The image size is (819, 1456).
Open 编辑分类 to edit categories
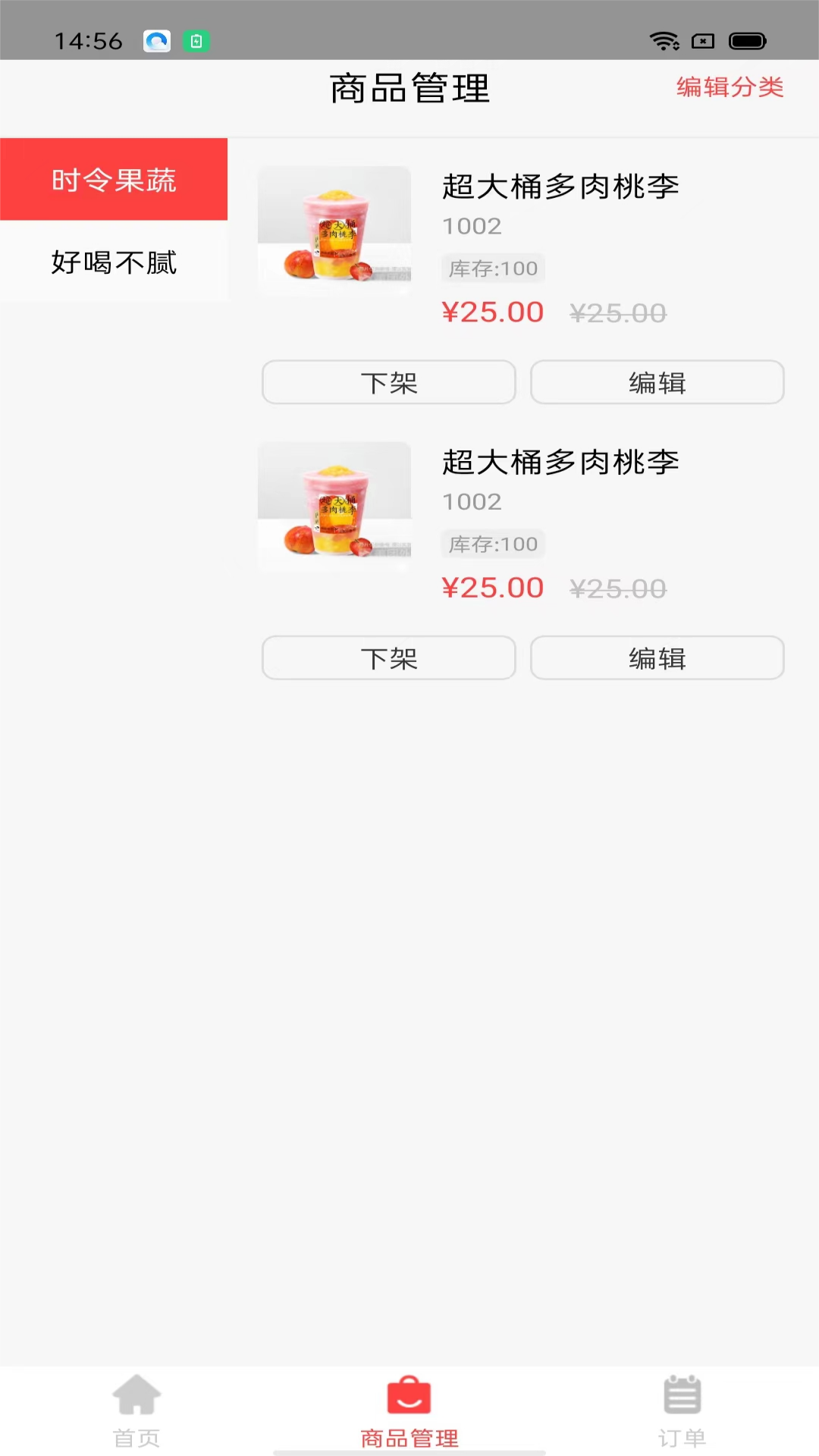[730, 88]
